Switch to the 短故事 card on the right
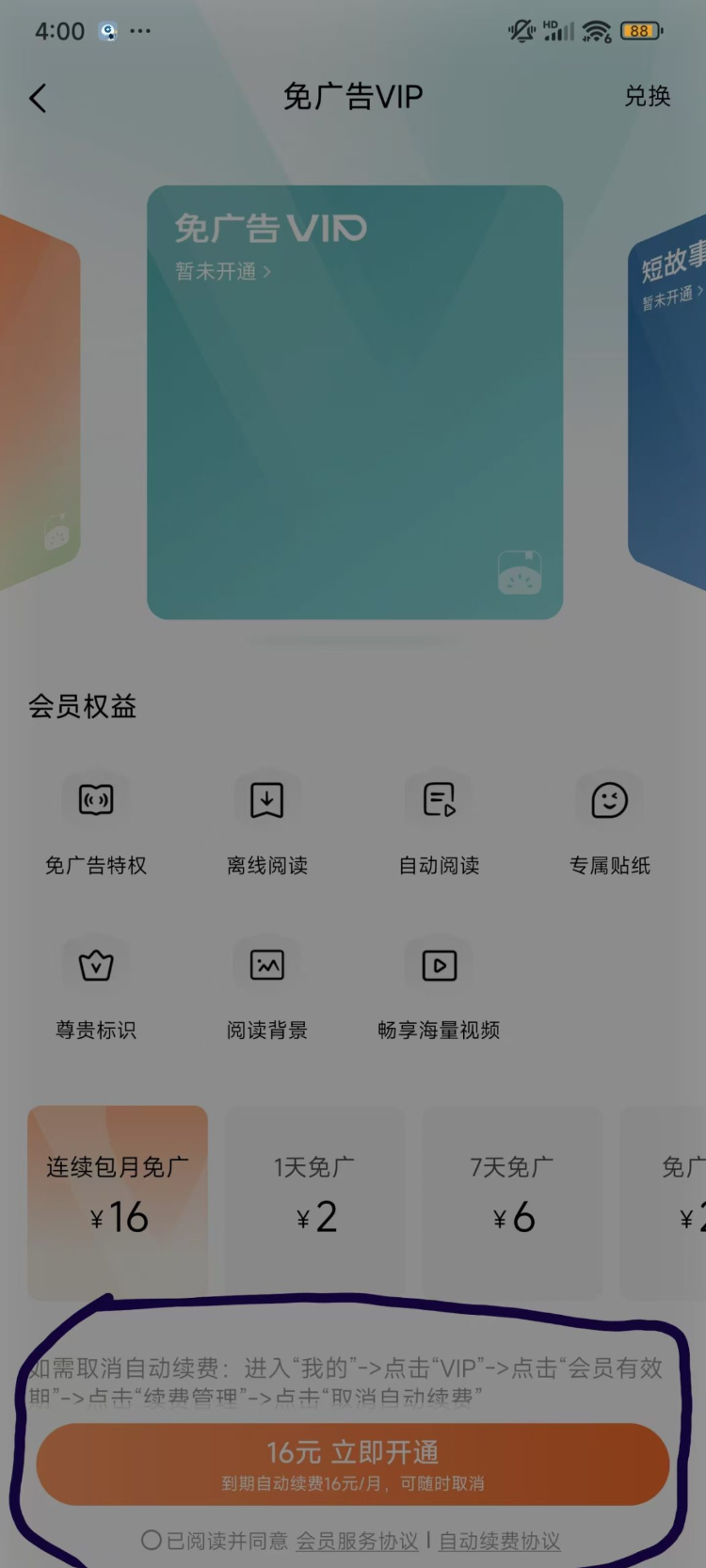Screen dimensions: 706x1568 670,395
